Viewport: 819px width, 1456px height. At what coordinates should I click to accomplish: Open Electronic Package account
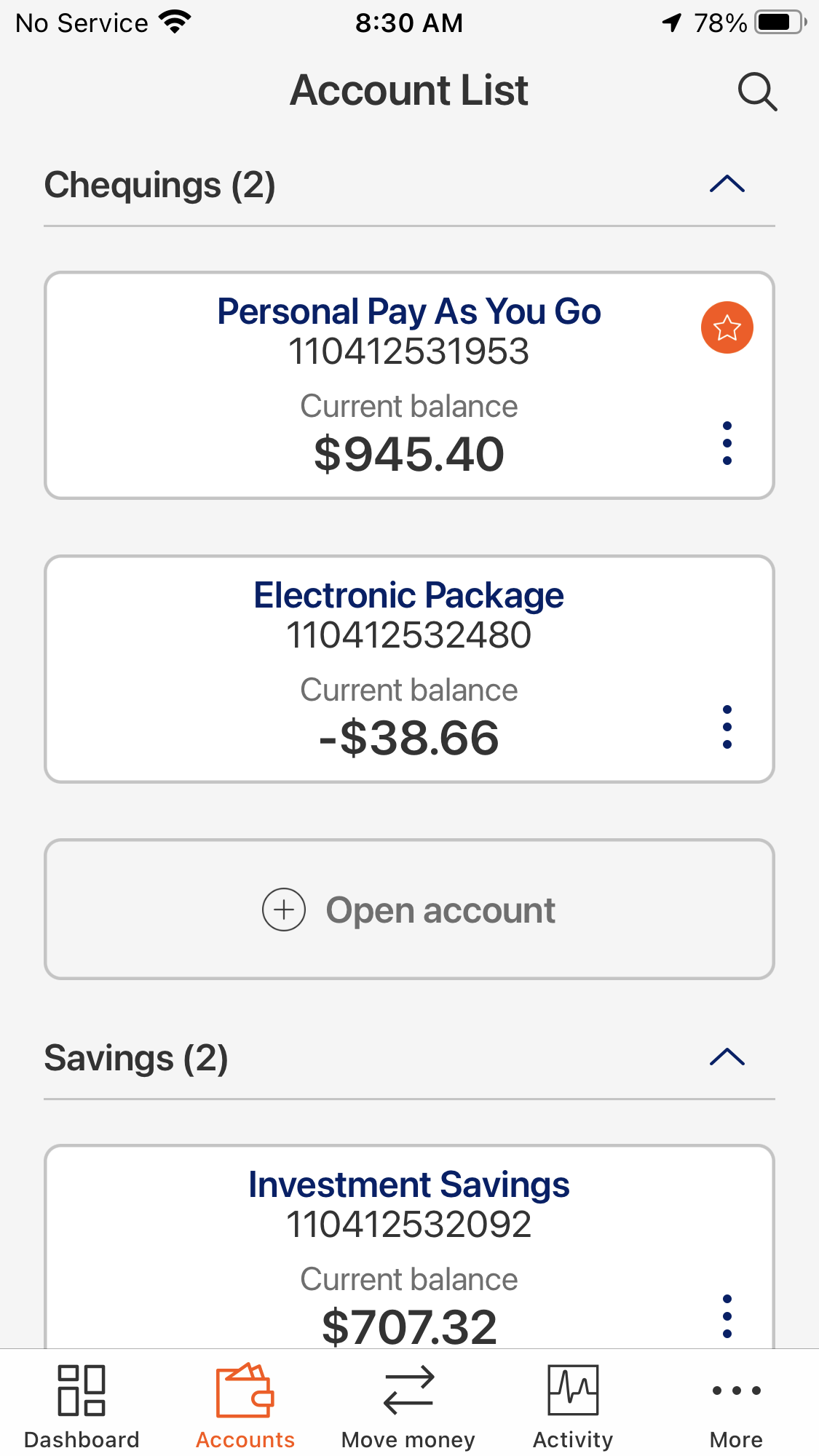(x=409, y=669)
